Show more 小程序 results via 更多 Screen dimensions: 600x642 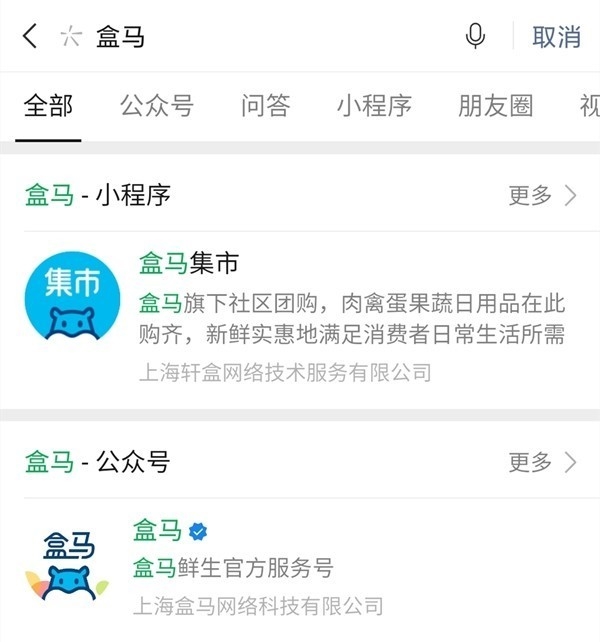(x=542, y=195)
